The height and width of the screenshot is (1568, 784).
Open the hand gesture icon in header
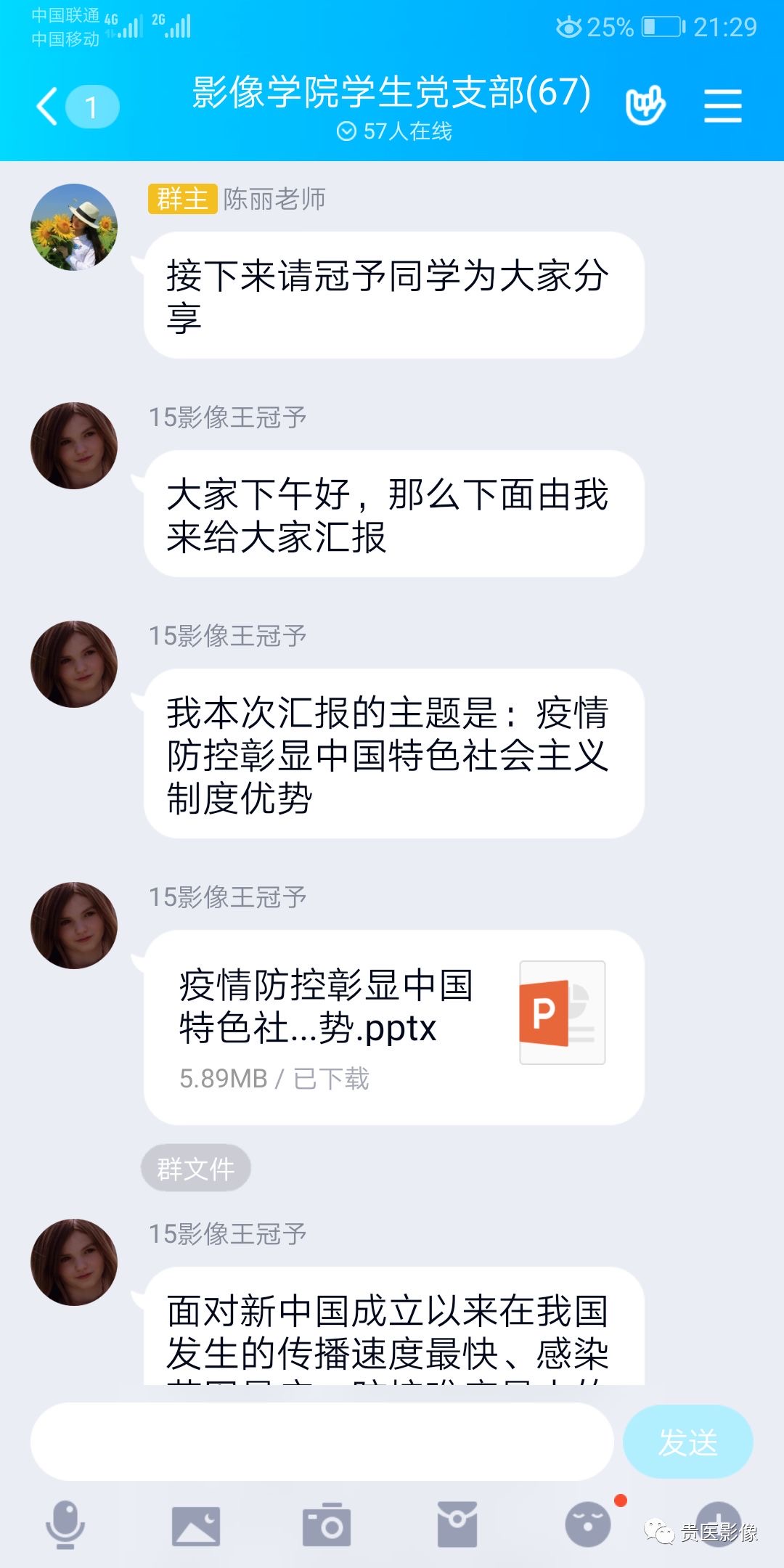(645, 106)
